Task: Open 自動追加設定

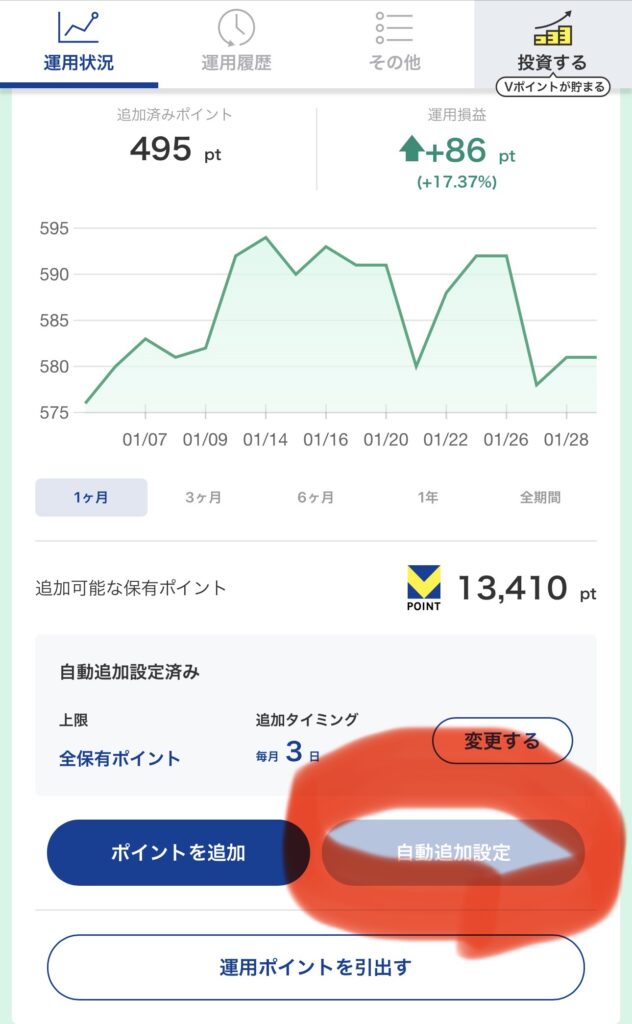Action: [x=453, y=853]
